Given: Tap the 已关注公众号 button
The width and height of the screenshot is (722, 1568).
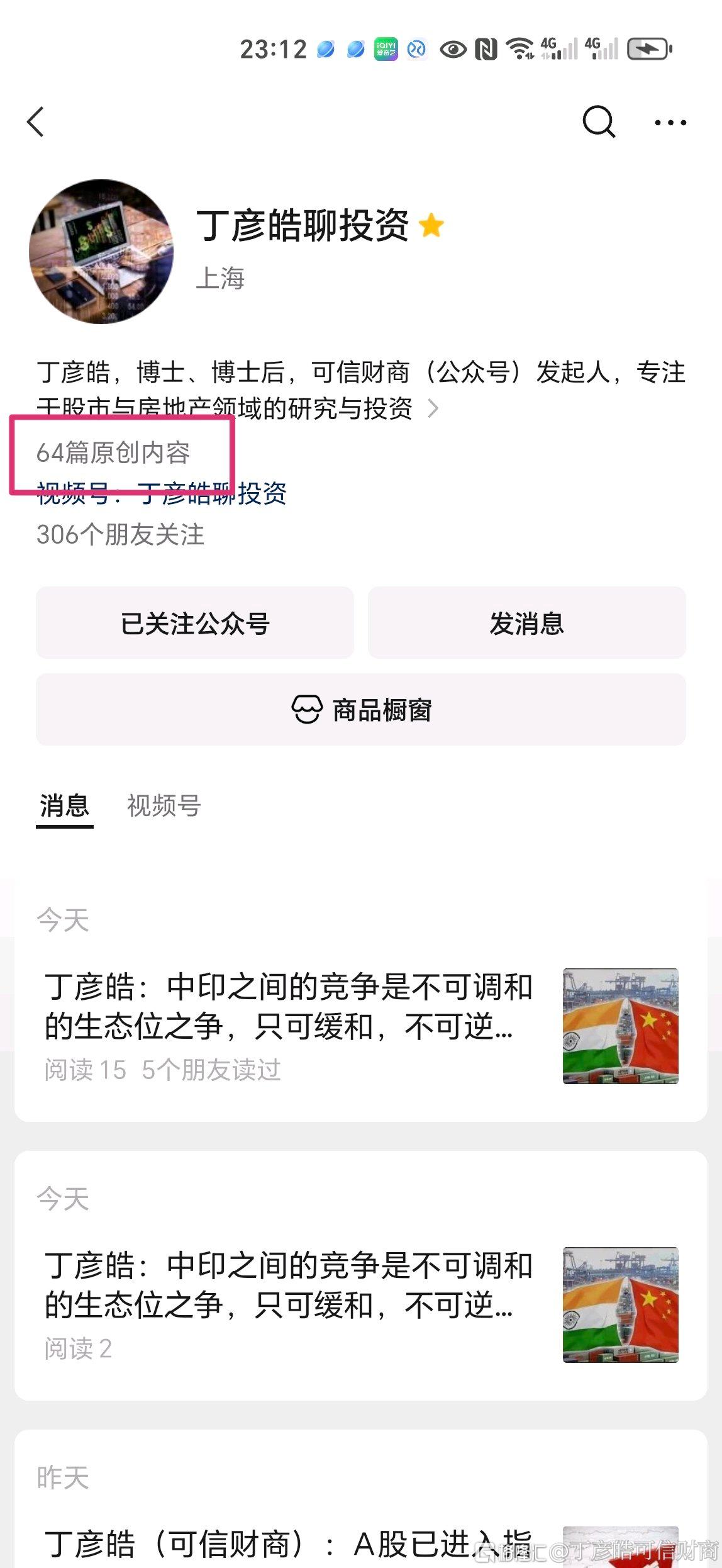Looking at the screenshot, I should 195,623.
